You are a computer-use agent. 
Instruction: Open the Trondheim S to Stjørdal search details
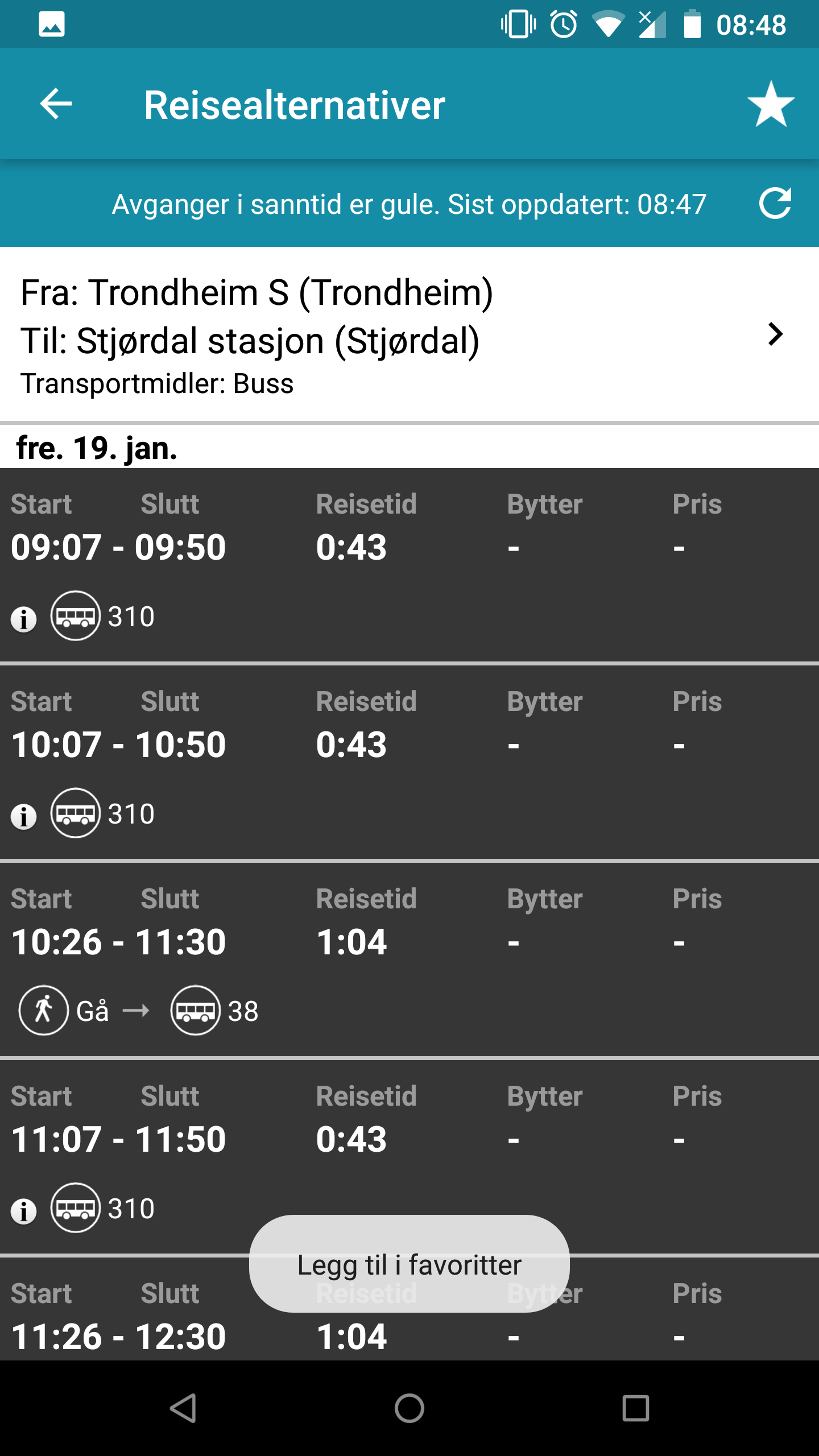pos(409,334)
